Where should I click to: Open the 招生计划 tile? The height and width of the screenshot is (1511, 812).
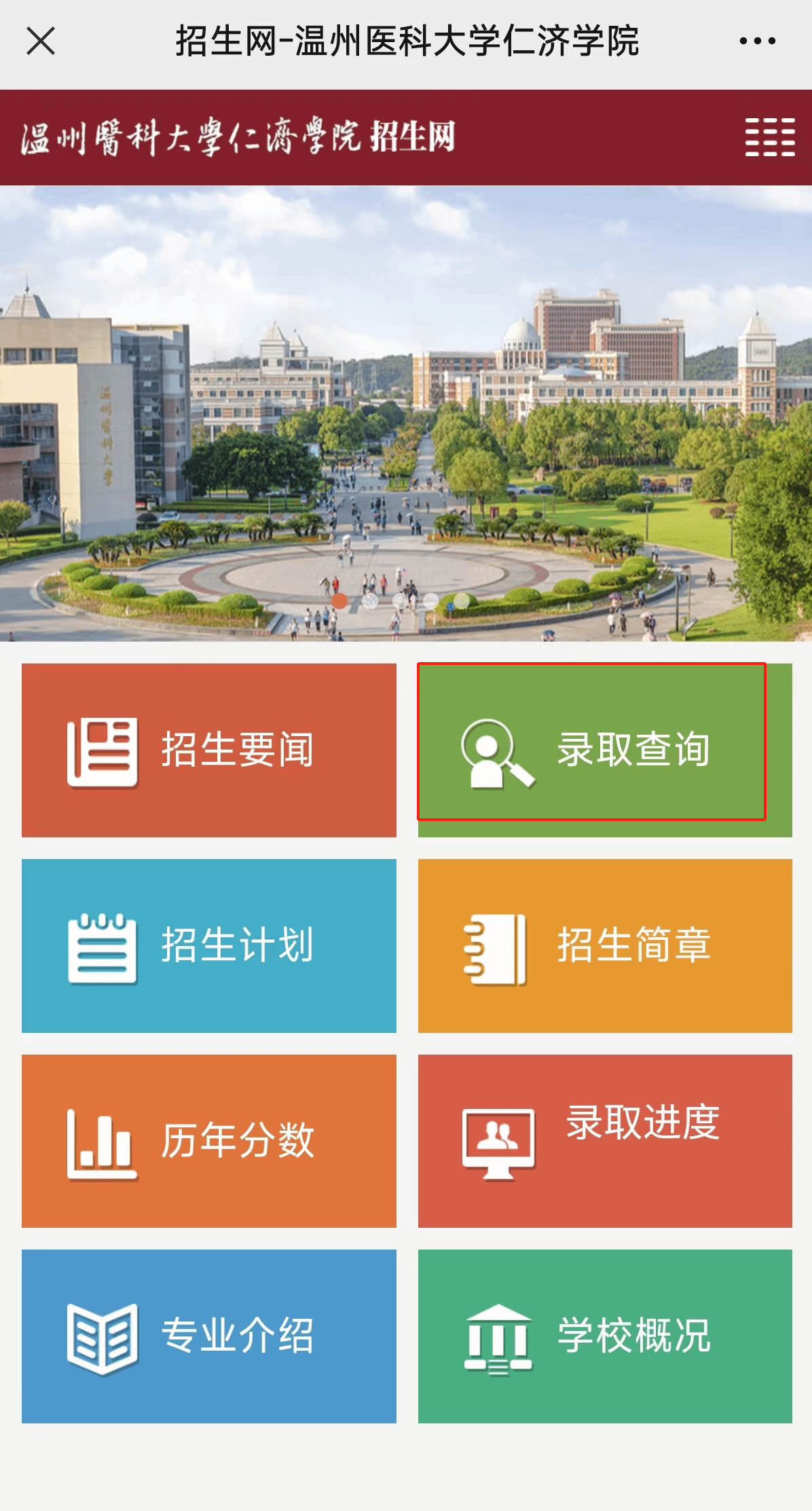click(209, 945)
